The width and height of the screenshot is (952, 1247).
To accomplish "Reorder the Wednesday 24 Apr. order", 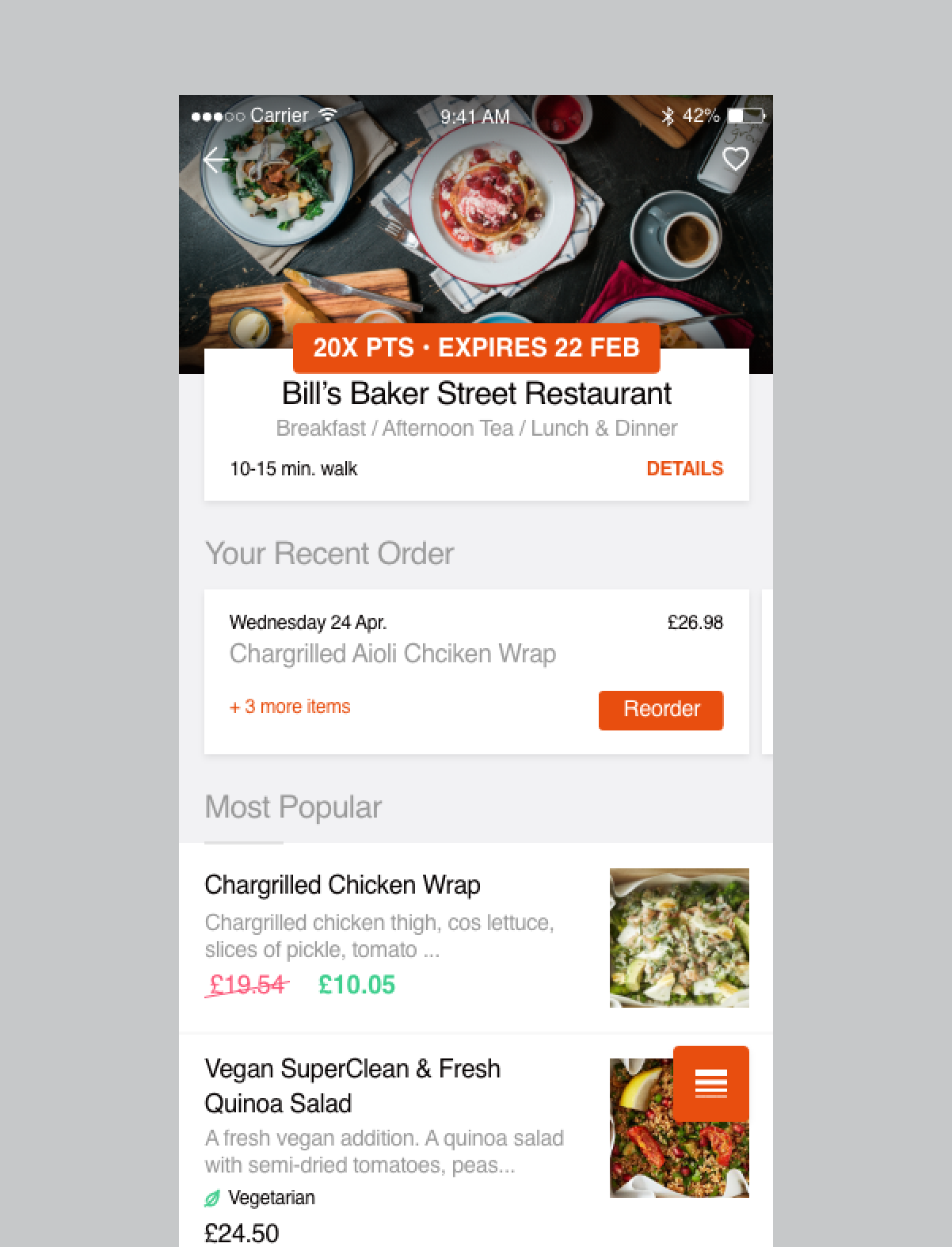I will pos(661,709).
